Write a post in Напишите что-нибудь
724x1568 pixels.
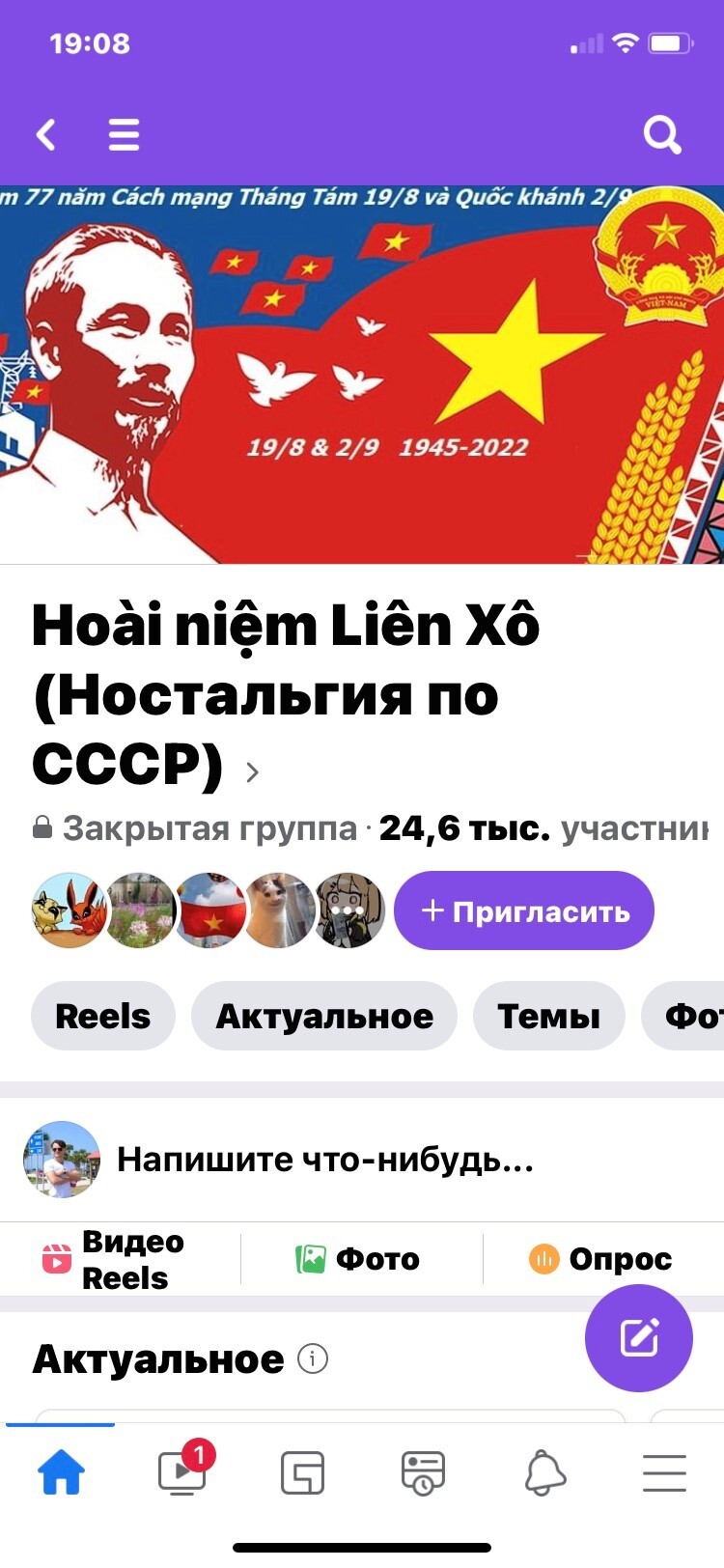pos(325,1160)
